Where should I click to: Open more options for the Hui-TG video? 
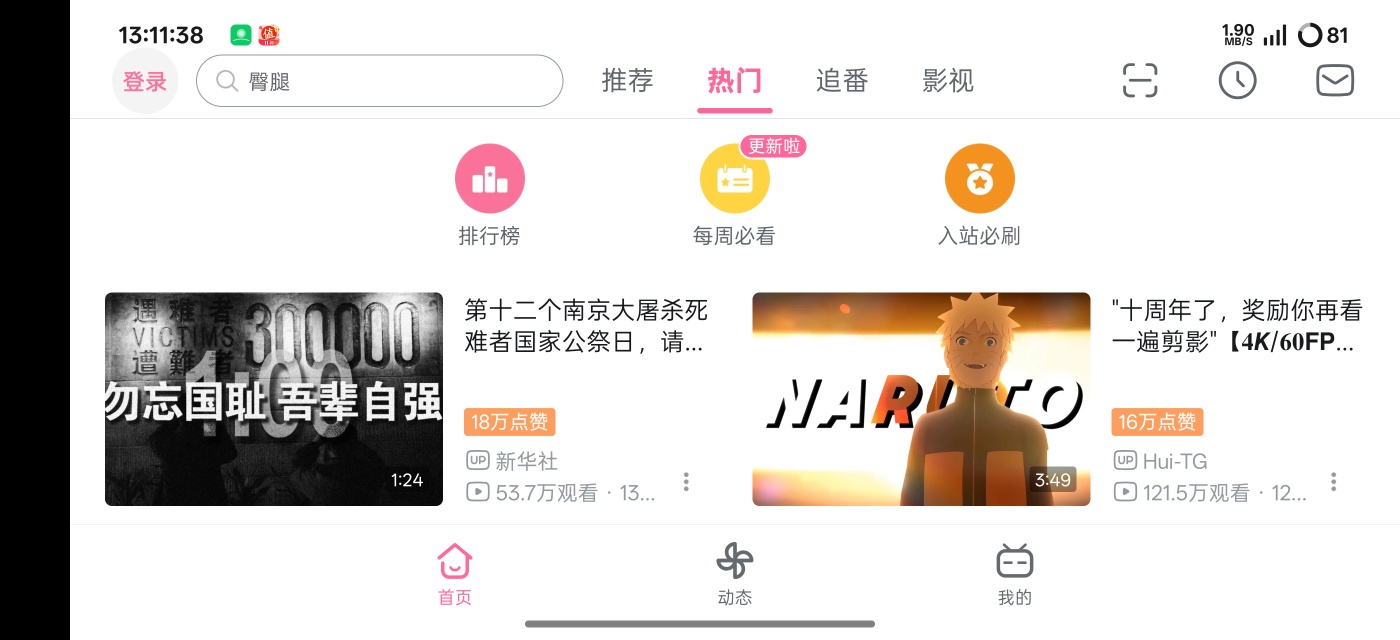[x=1333, y=482]
